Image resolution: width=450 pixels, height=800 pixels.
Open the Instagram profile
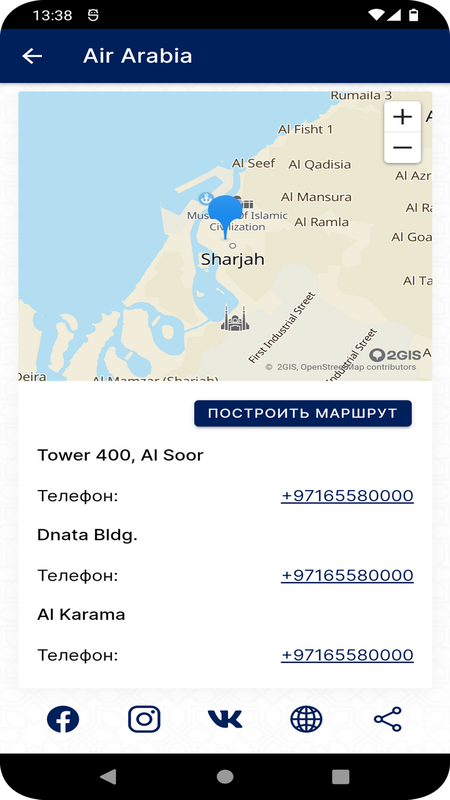[144, 719]
